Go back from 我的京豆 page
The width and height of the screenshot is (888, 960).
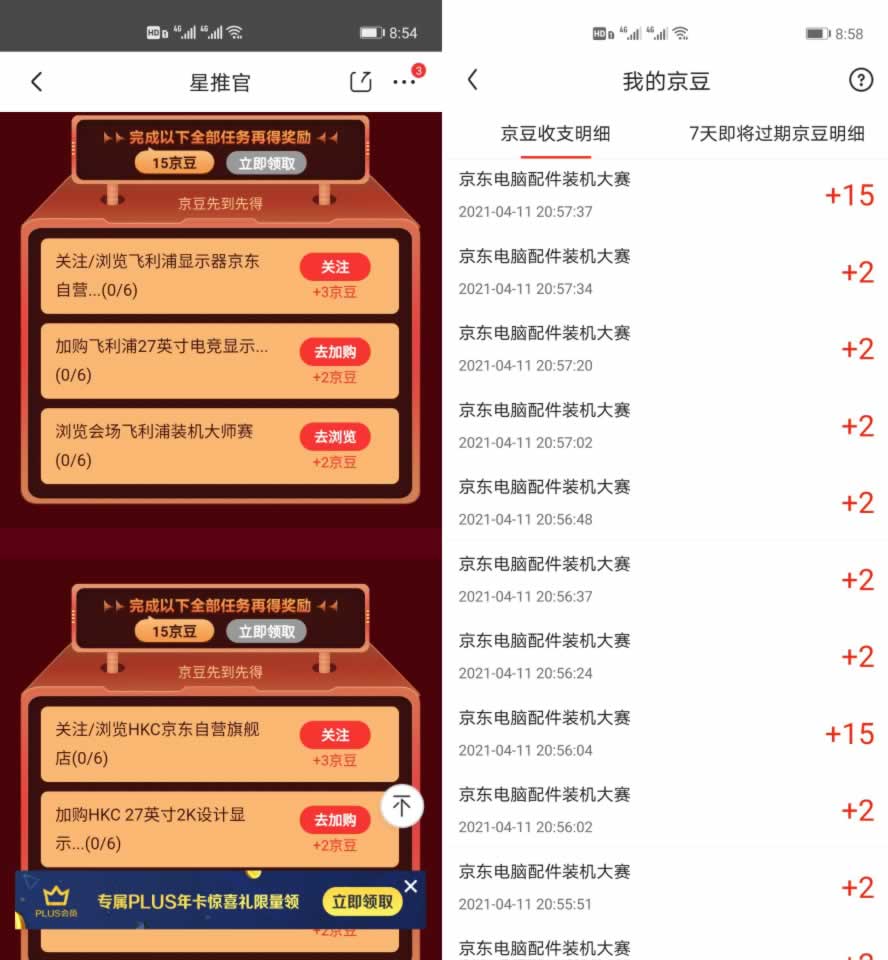tap(473, 80)
